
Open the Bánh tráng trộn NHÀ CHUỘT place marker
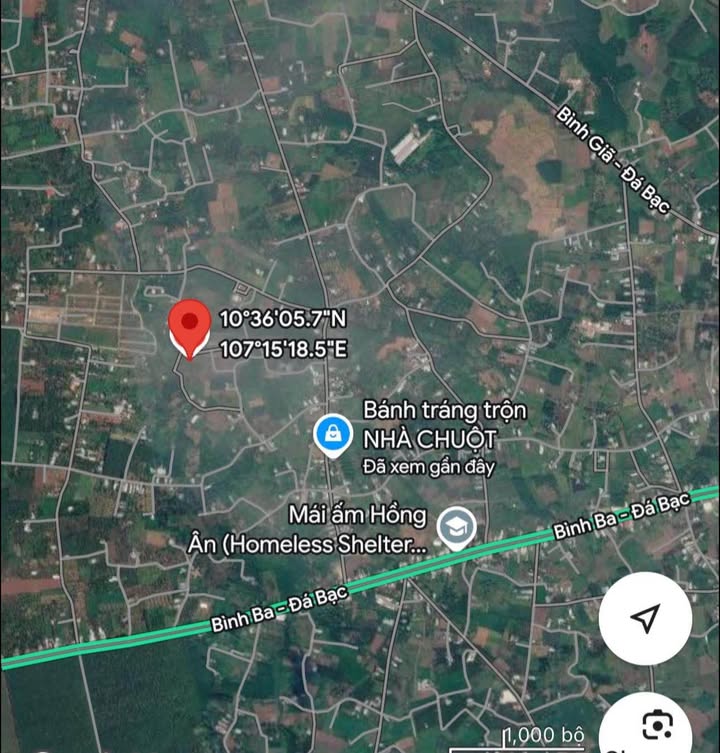(x=332, y=434)
